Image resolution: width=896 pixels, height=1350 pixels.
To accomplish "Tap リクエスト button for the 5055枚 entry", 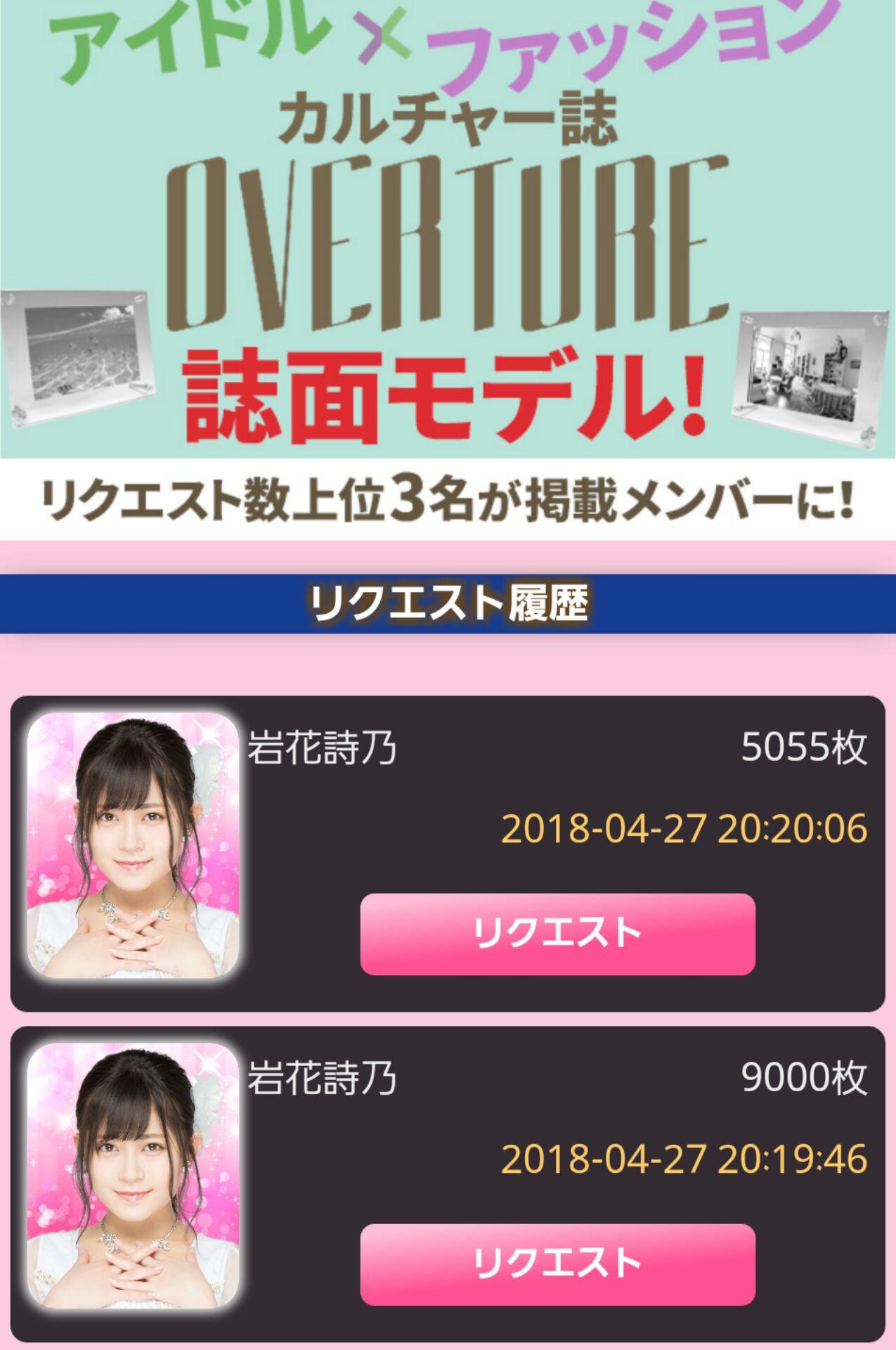I will point(557,934).
